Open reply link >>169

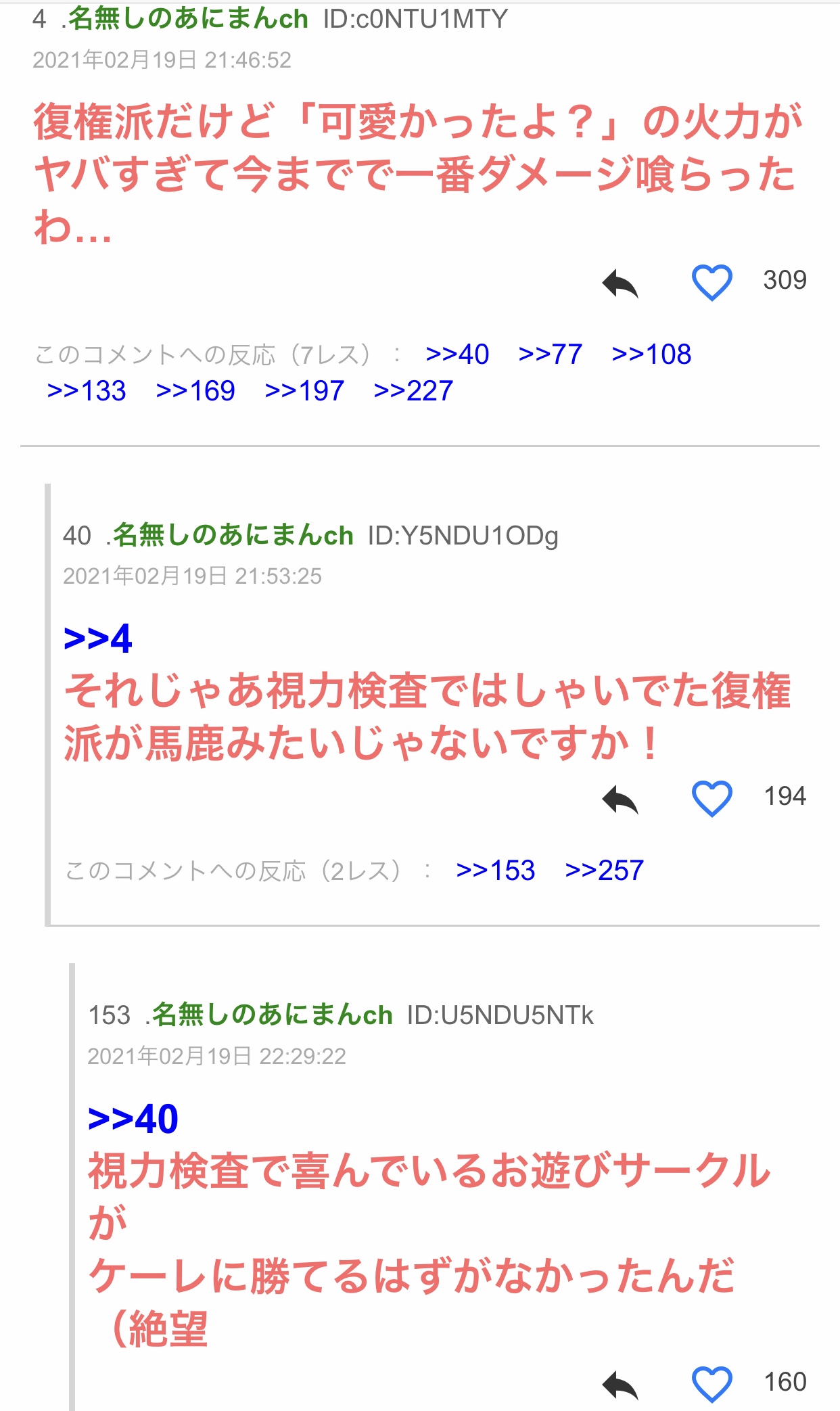coord(195,391)
